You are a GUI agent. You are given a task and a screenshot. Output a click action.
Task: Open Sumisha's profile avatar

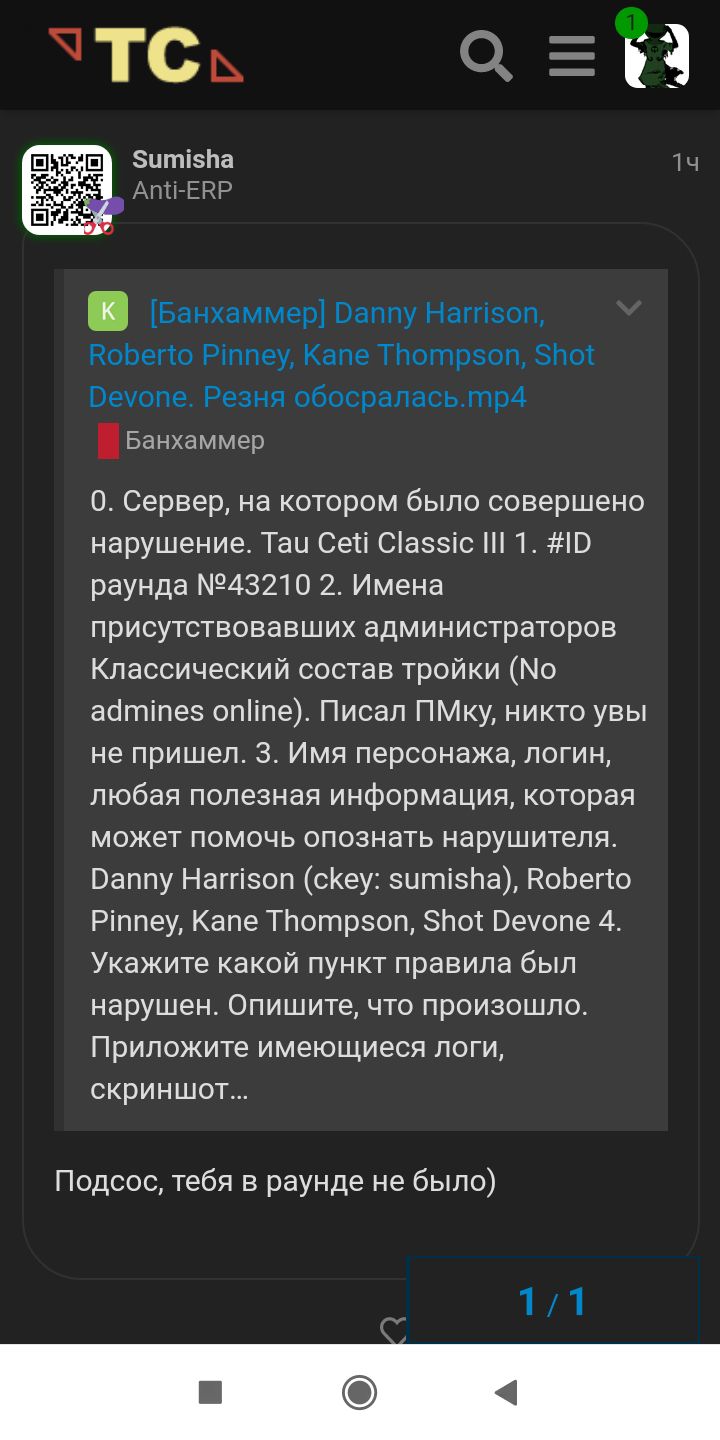pos(67,189)
